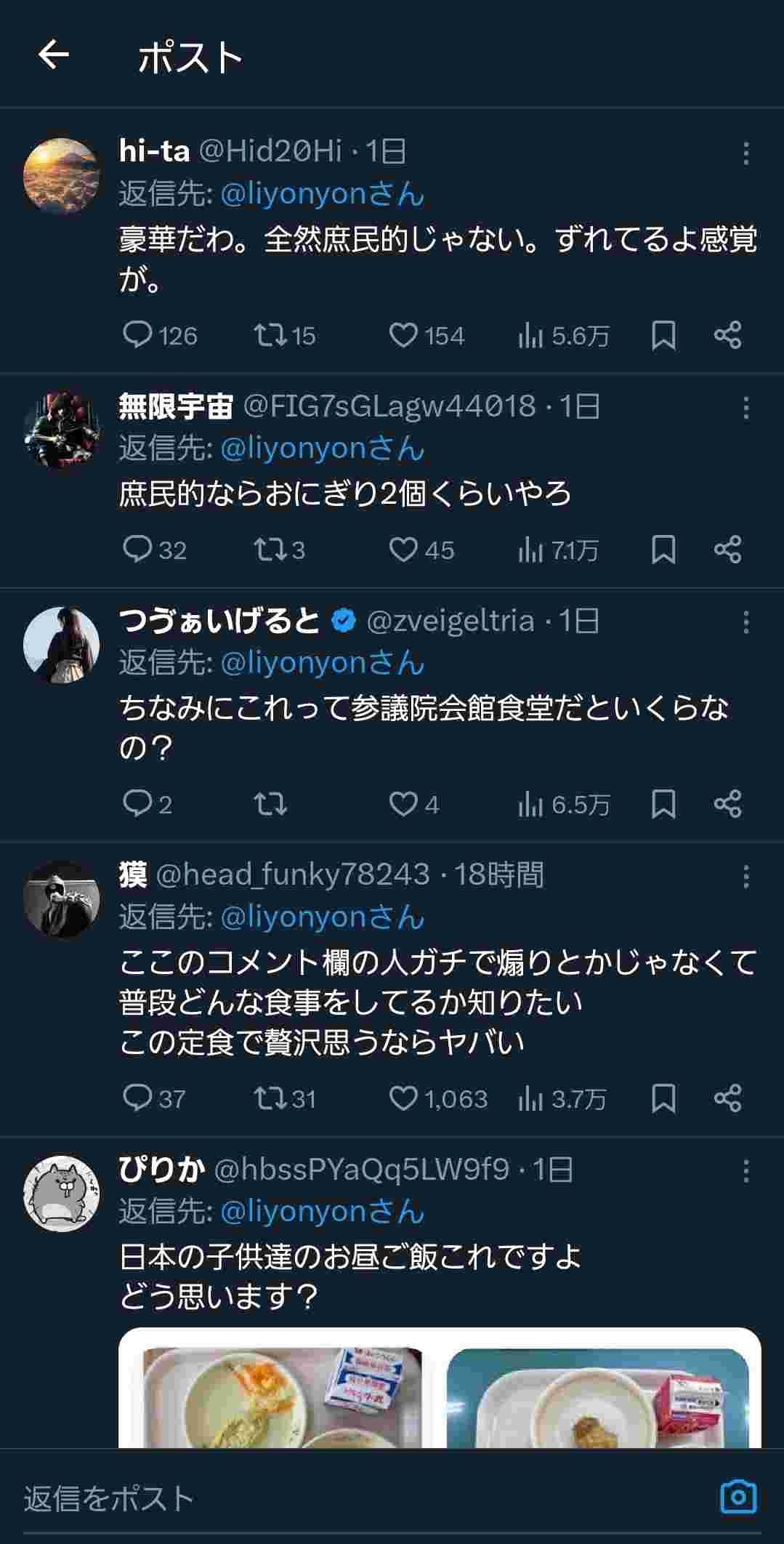Go back using the arrow icon
This screenshot has width=784, height=1544.
tap(53, 55)
